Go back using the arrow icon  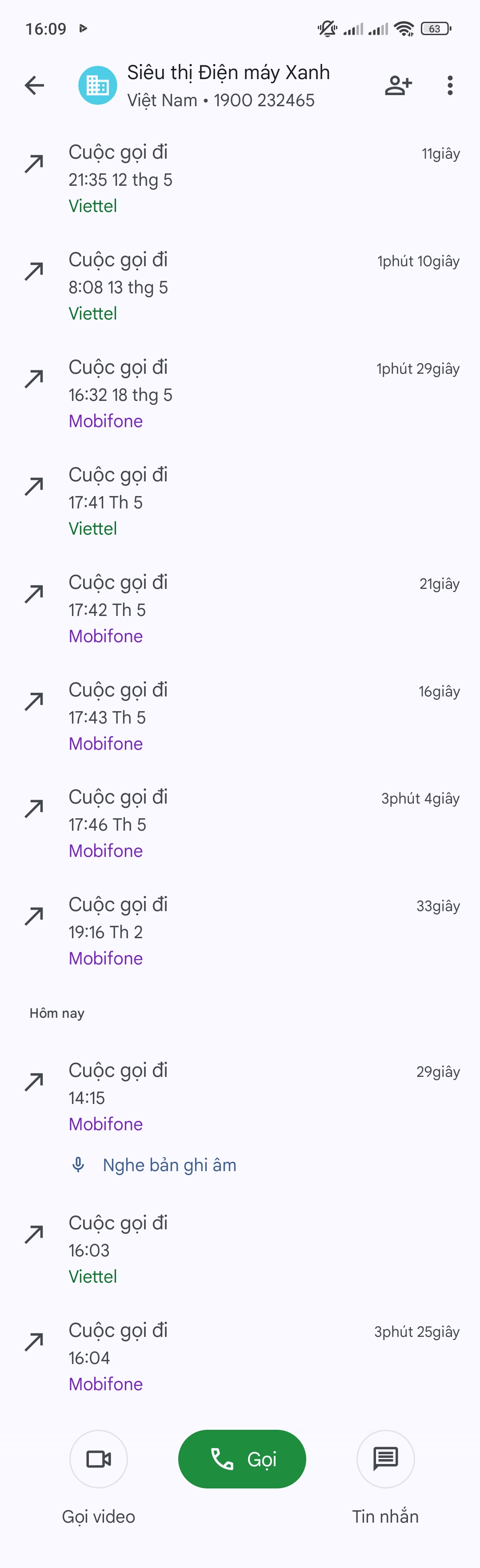(x=35, y=85)
